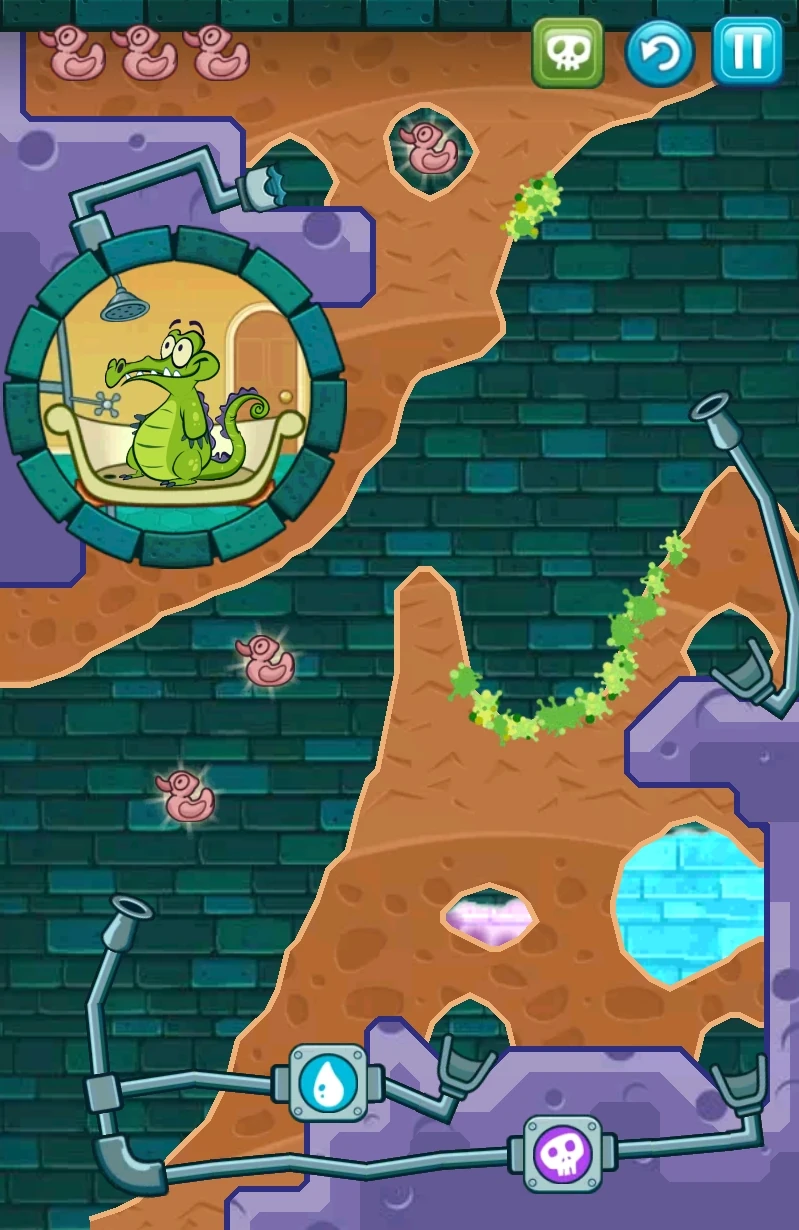Restart the level with the circular arrow
Viewport: 799px width, 1230px height.
(660, 52)
